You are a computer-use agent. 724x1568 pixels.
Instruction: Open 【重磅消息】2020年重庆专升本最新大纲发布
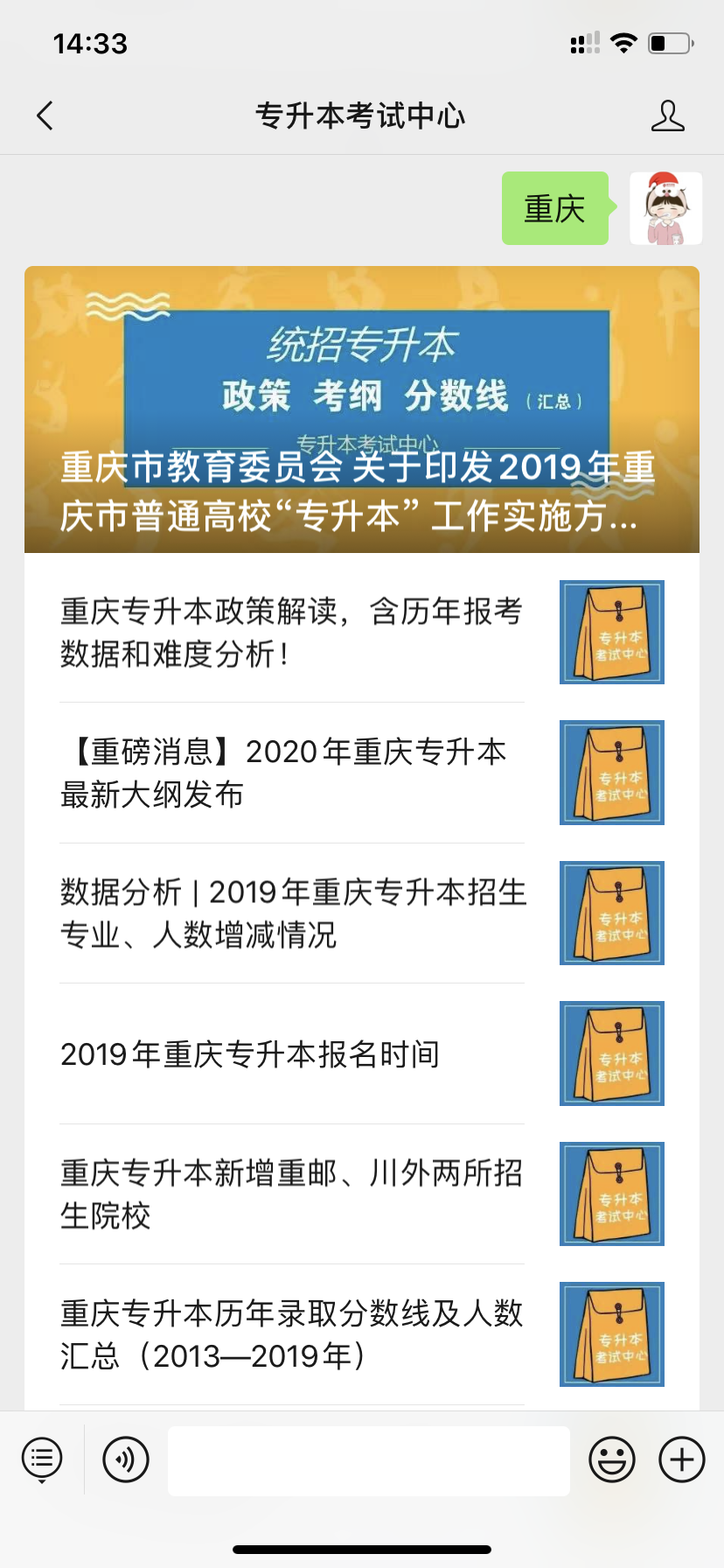pyautogui.click(x=292, y=773)
